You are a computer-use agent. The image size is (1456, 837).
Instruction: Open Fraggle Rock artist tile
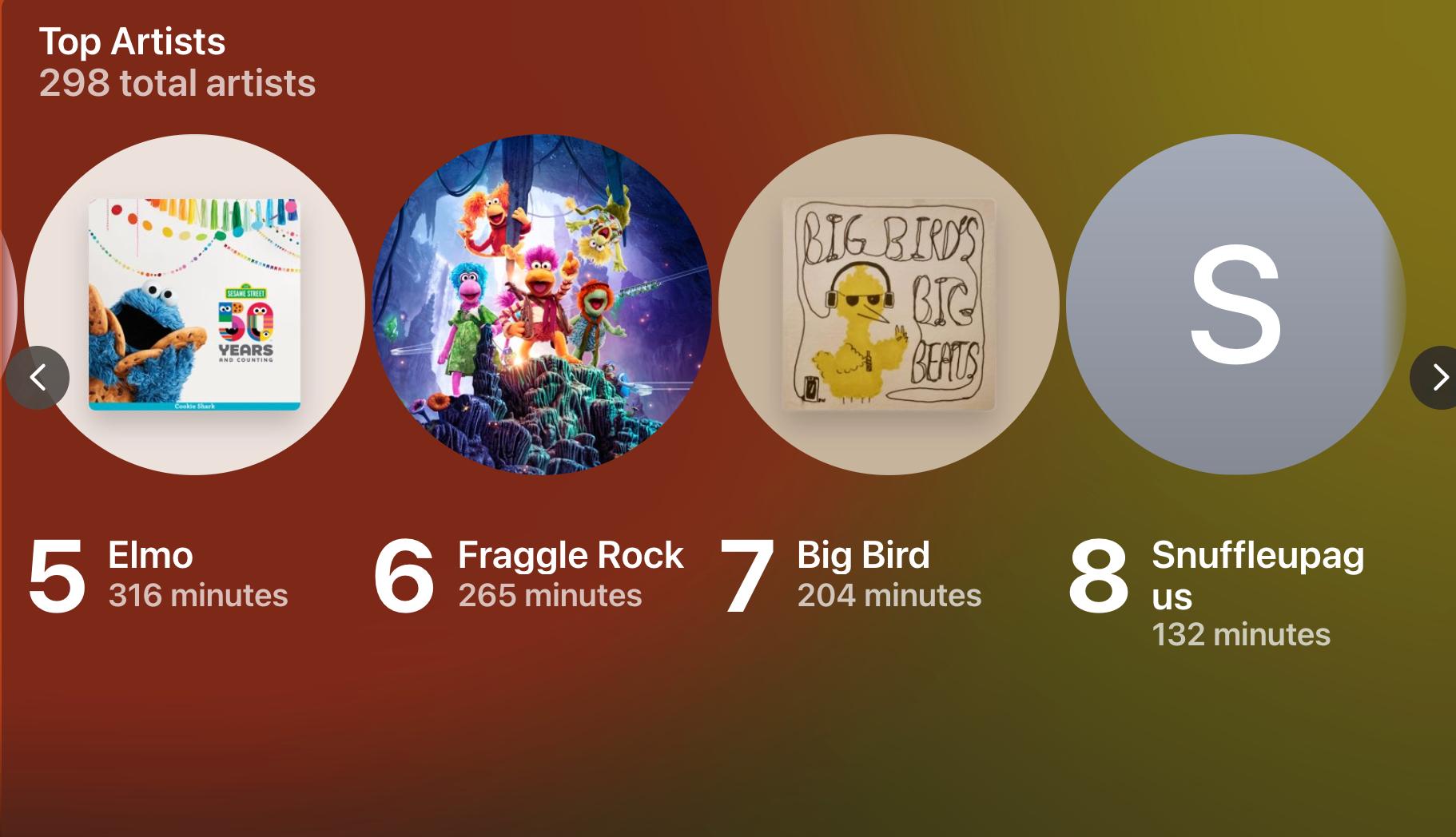(x=542, y=304)
